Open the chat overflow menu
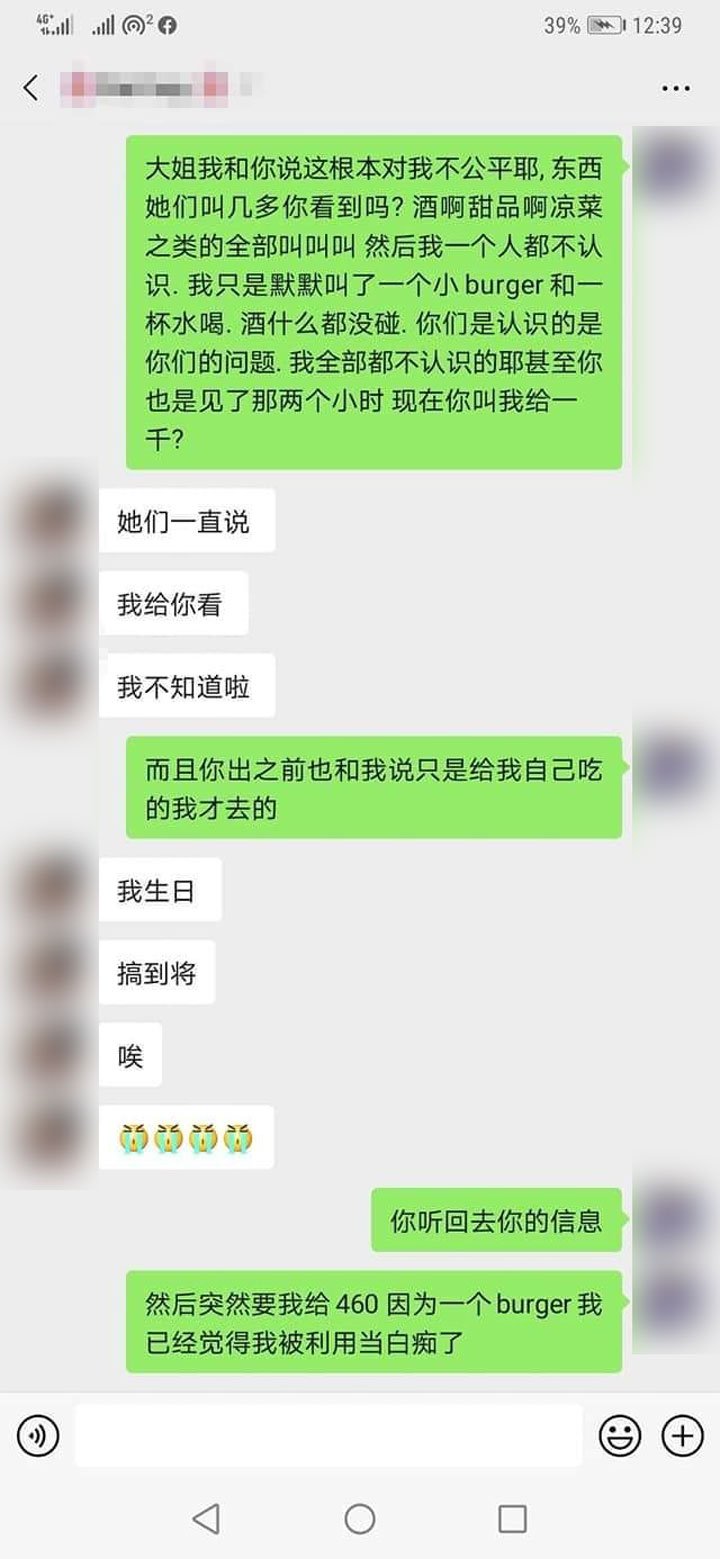Viewport: 720px width, 1559px height. click(676, 89)
